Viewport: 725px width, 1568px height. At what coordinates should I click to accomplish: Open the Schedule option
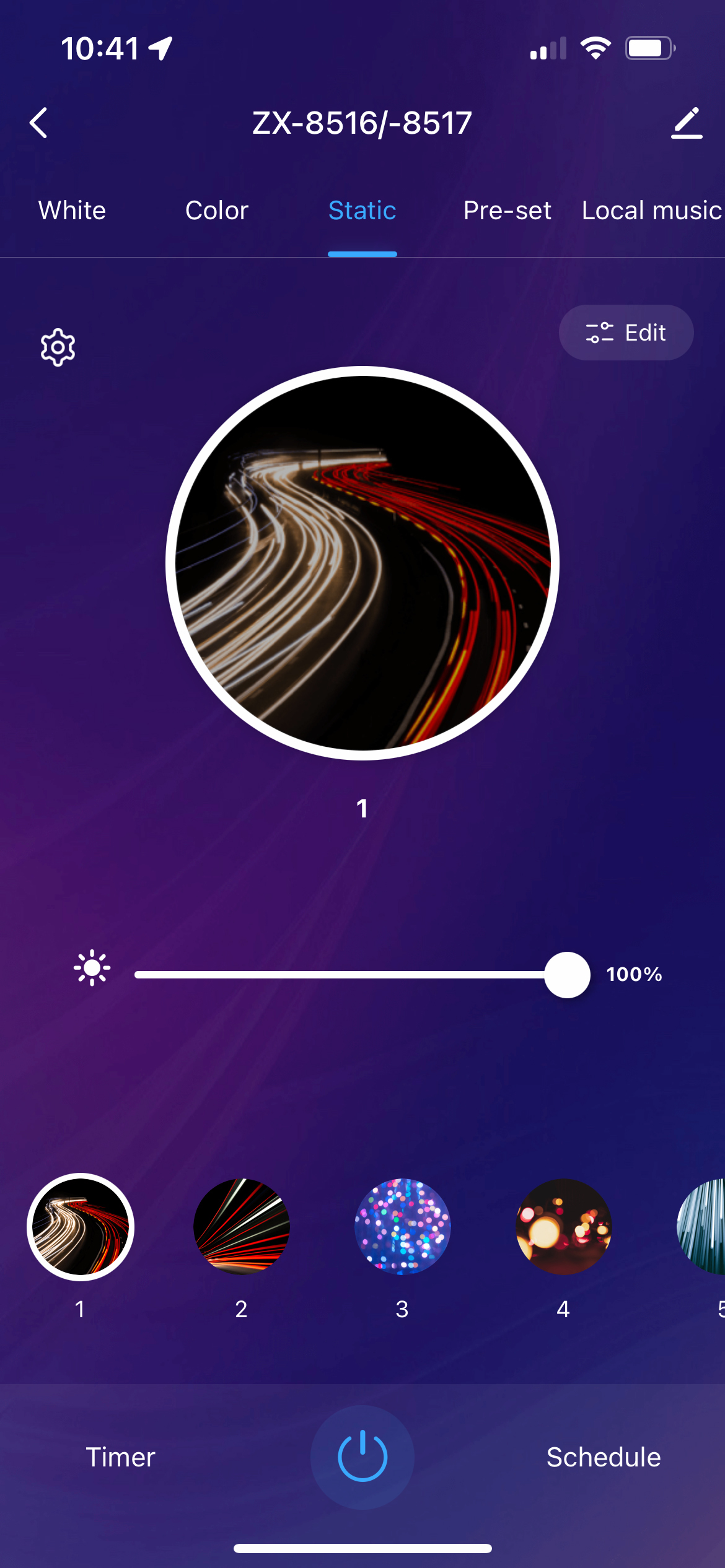pyautogui.click(x=604, y=1457)
